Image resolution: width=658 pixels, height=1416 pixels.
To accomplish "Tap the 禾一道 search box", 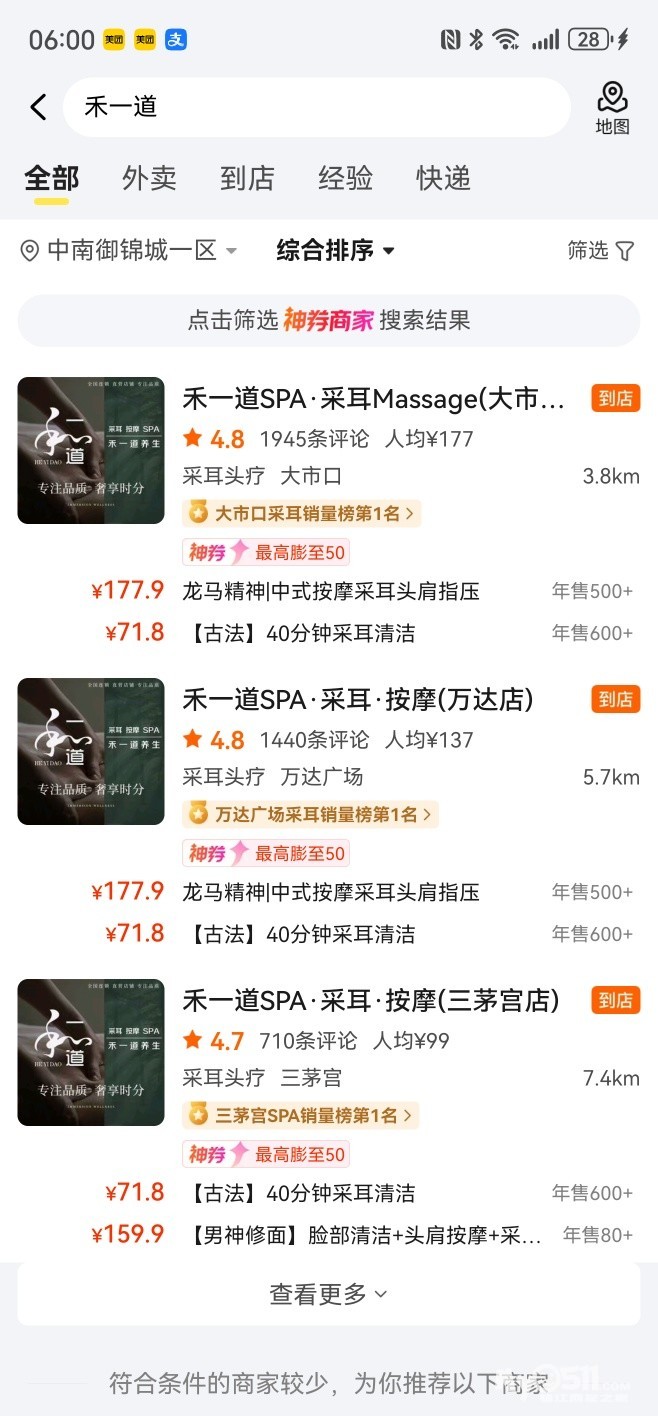I will pyautogui.click(x=316, y=107).
